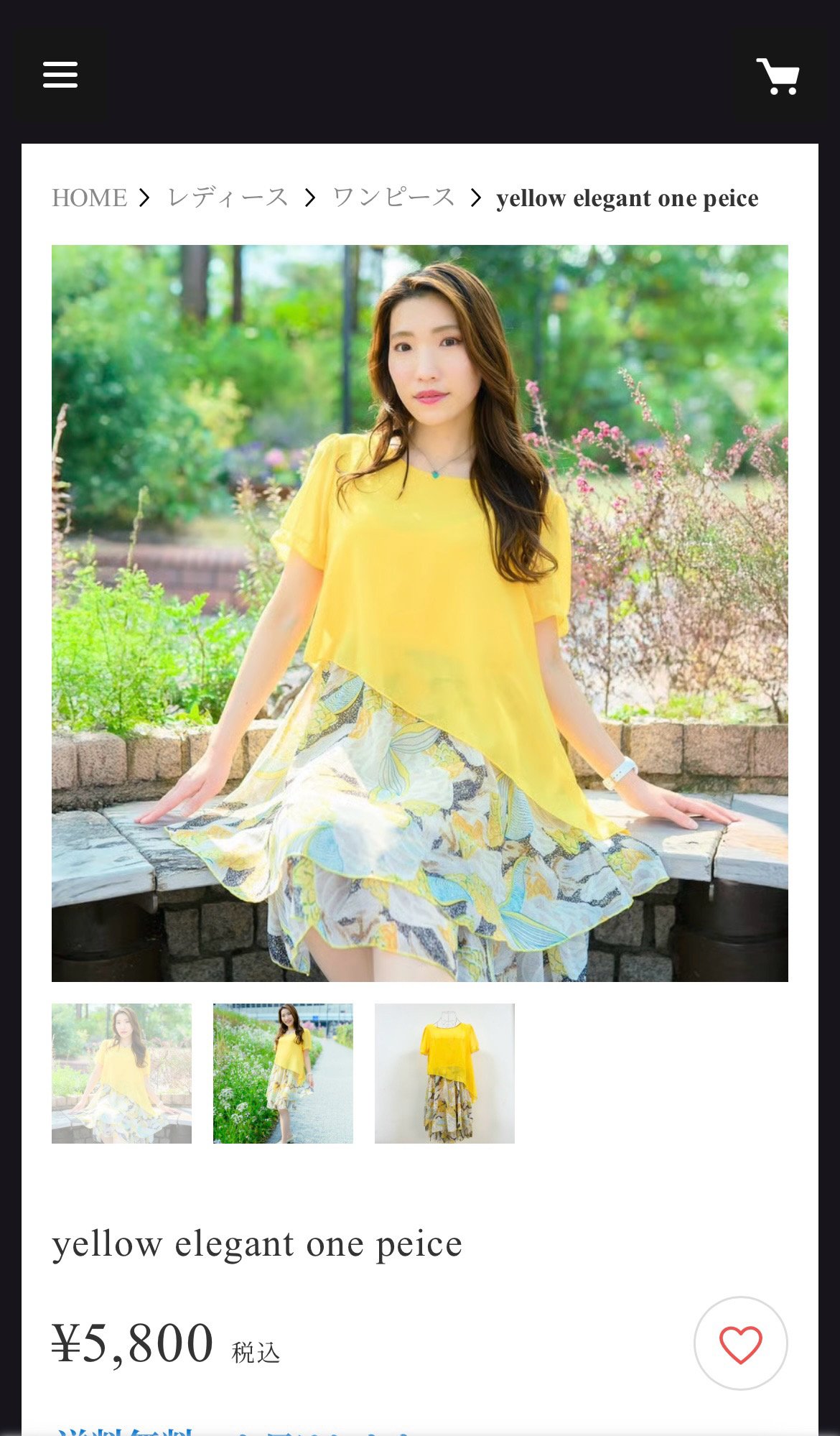Open the レディース breadcrumb category
The height and width of the screenshot is (1436, 840).
point(228,198)
